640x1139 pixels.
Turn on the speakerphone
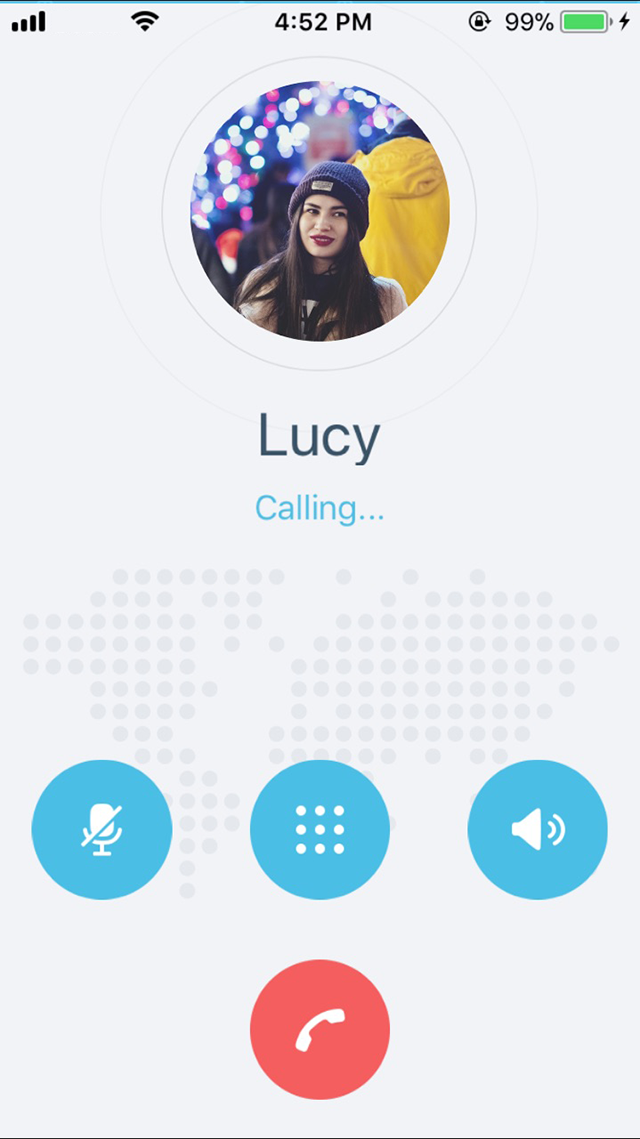point(537,830)
